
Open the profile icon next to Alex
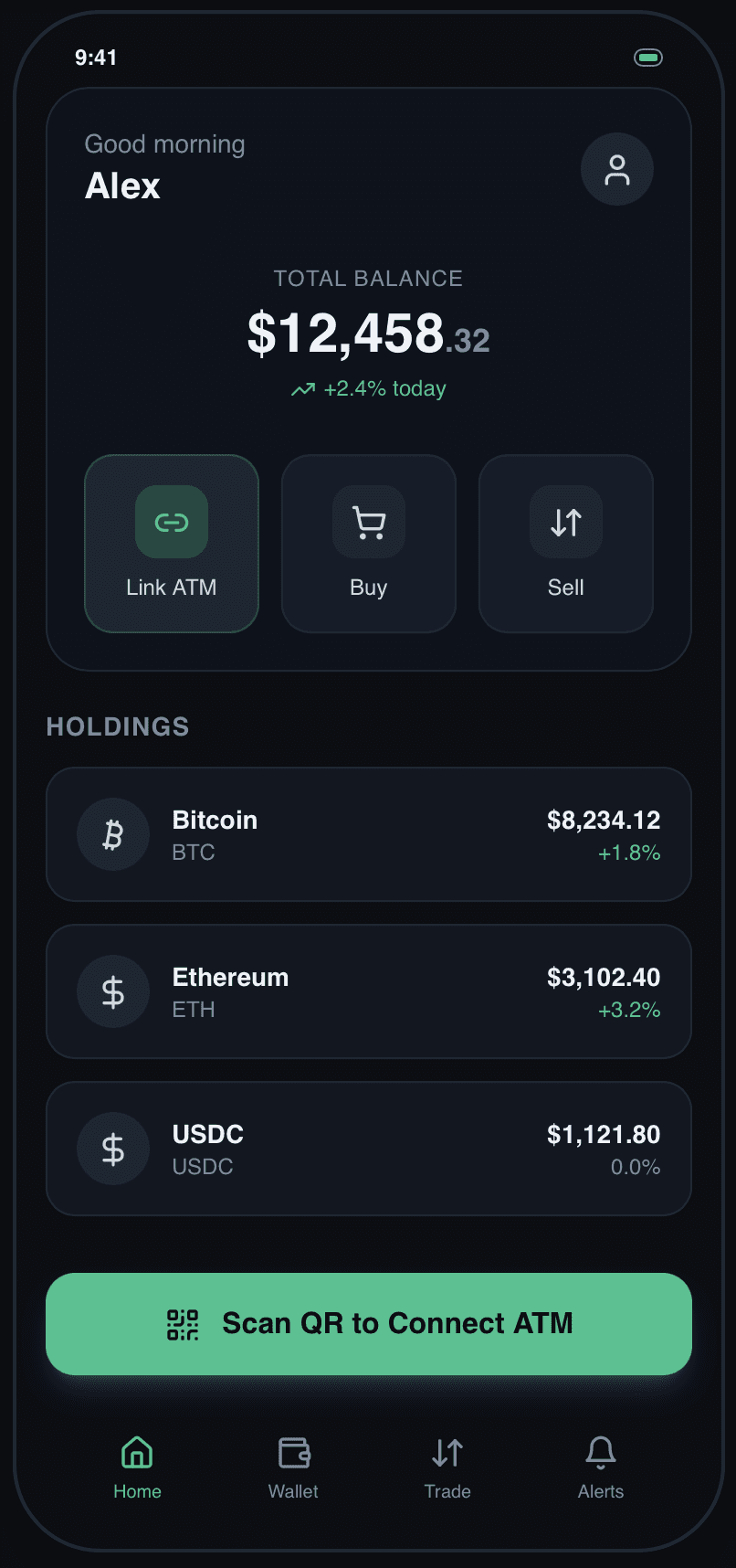tap(617, 169)
